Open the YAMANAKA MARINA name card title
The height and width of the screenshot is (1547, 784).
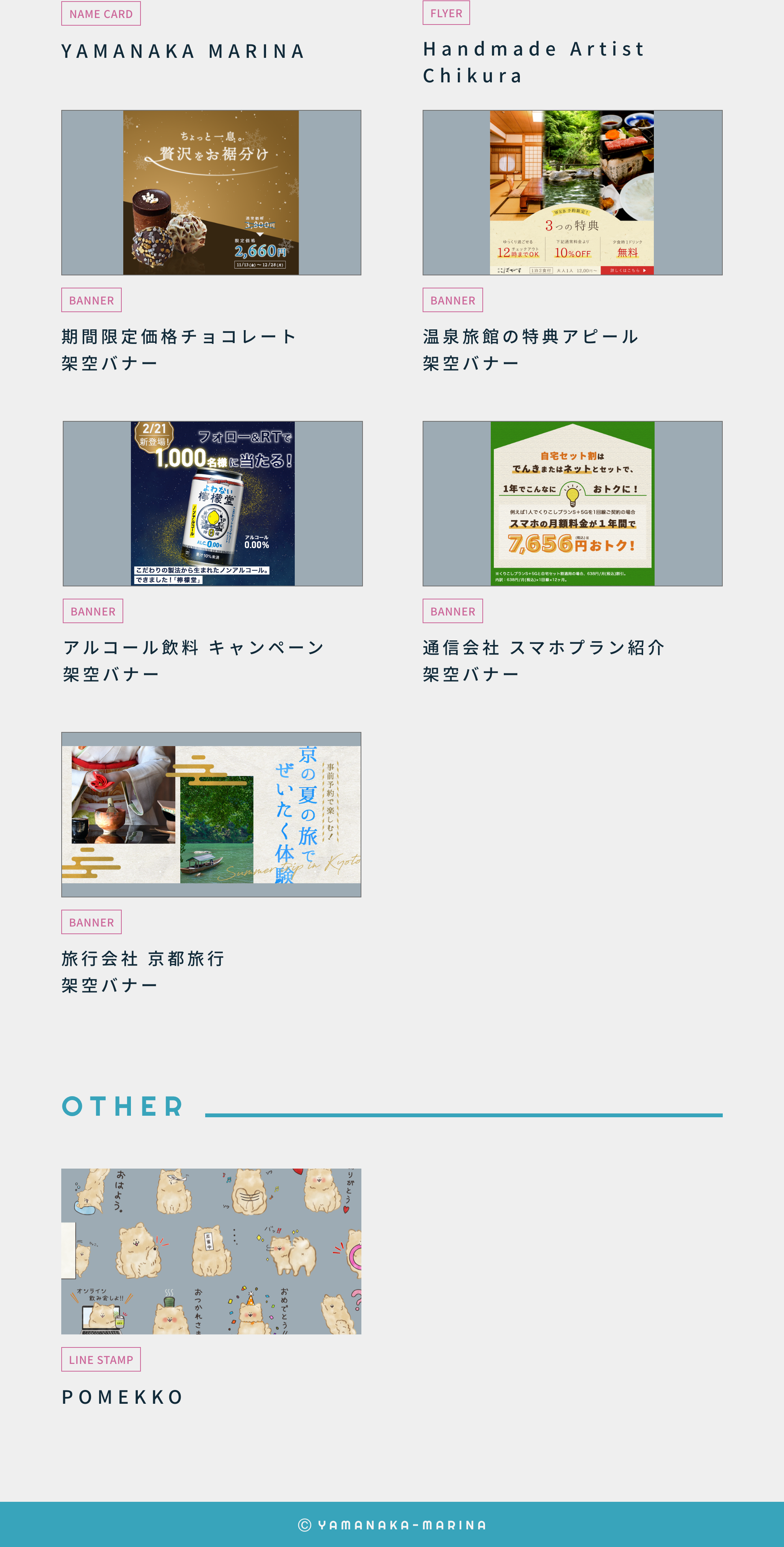coord(183,51)
